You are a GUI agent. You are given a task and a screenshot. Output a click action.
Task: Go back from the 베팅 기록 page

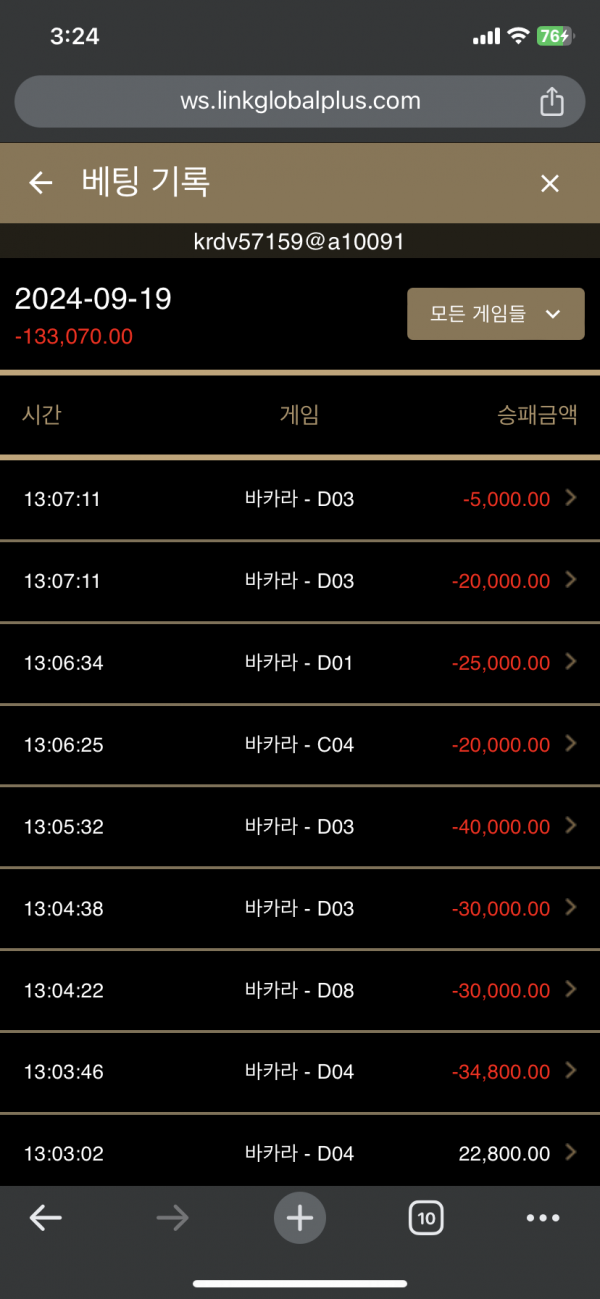pyautogui.click(x=40, y=183)
